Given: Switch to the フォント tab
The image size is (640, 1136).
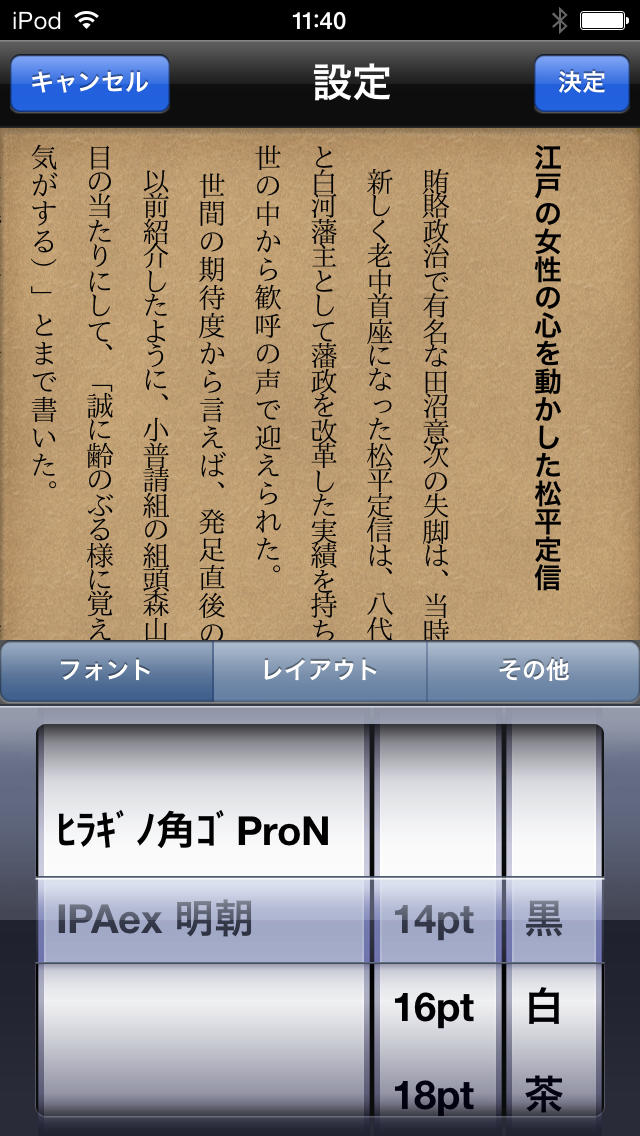Looking at the screenshot, I should tap(106, 671).
